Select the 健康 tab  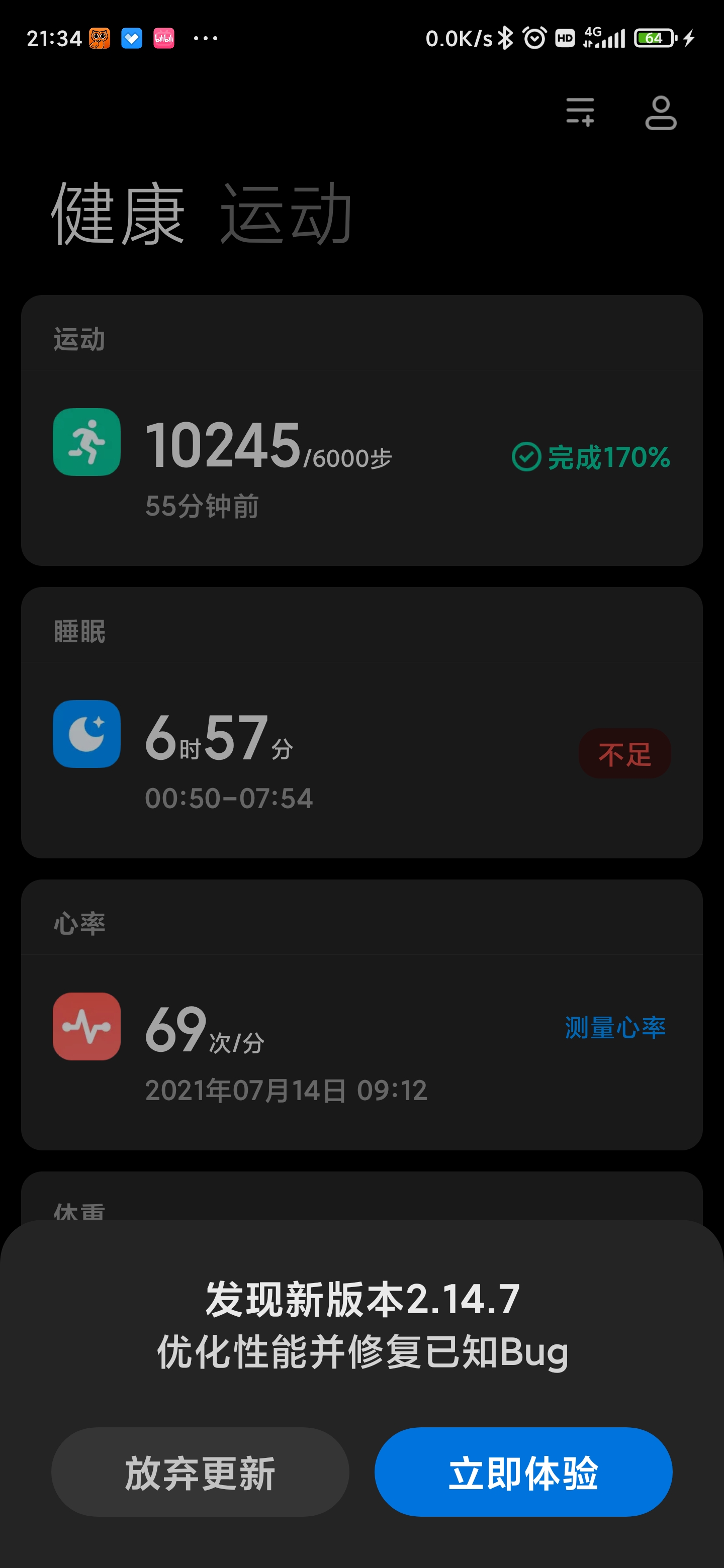(x=118, y=213)
